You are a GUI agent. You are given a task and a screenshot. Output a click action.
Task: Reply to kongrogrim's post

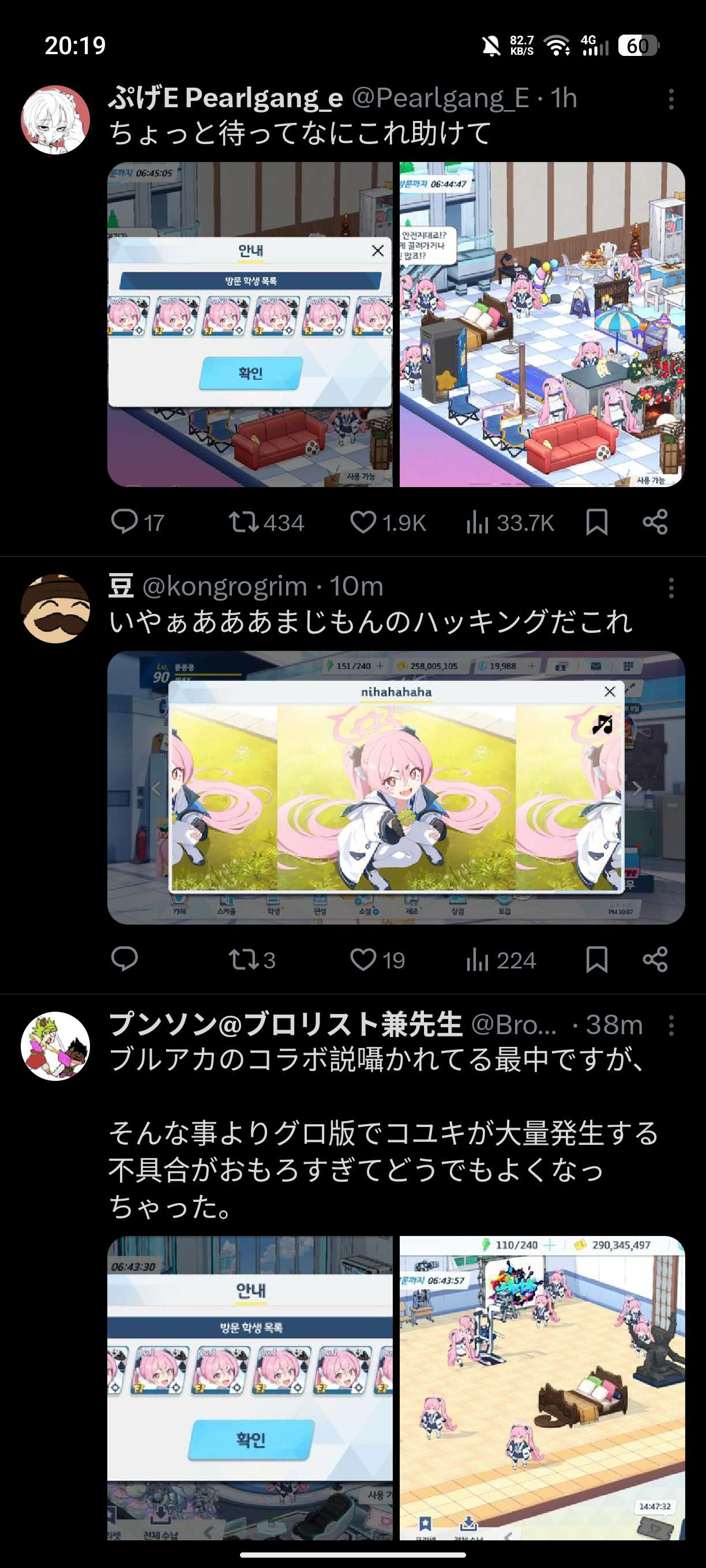tap(124, 959)
